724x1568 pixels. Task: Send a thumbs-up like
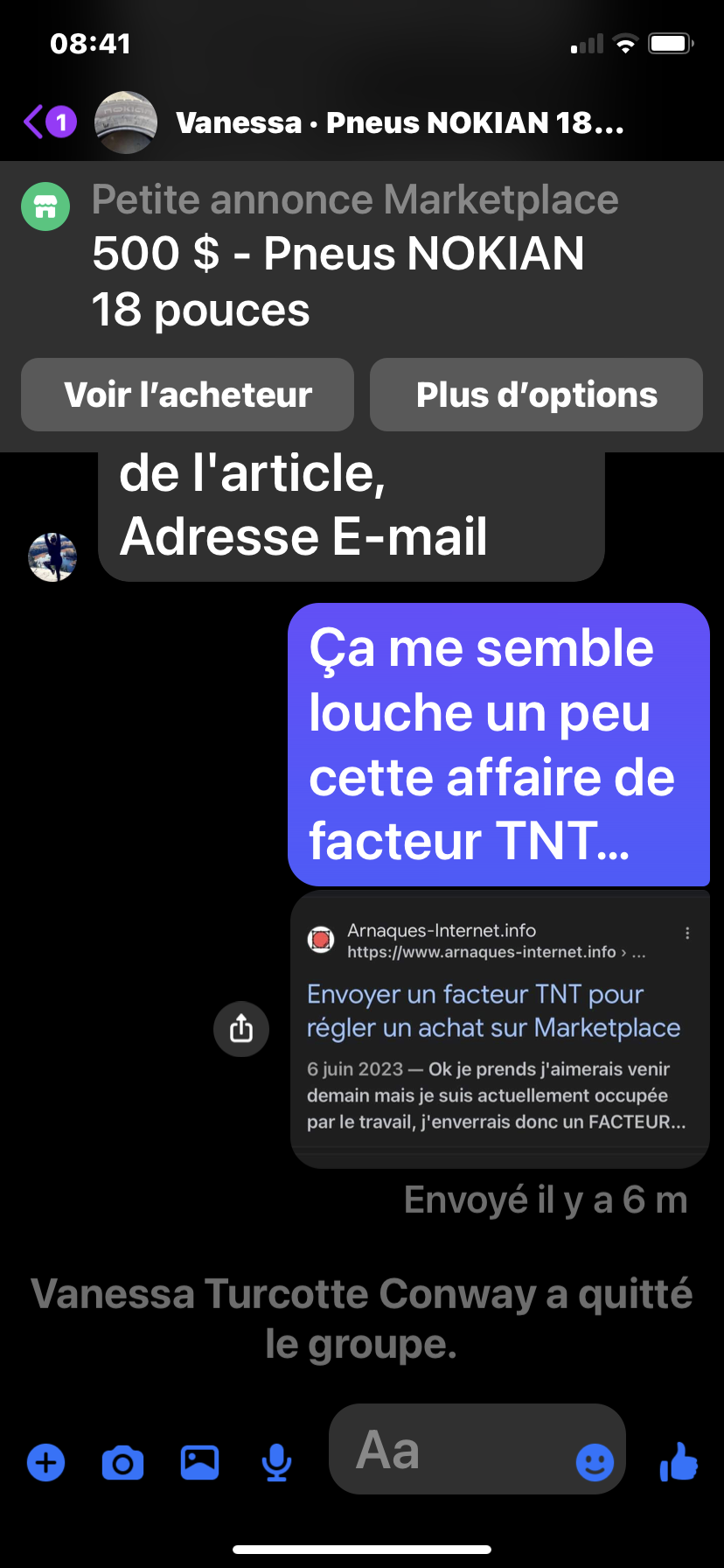pyautogui.click(x=679, y=1461)
